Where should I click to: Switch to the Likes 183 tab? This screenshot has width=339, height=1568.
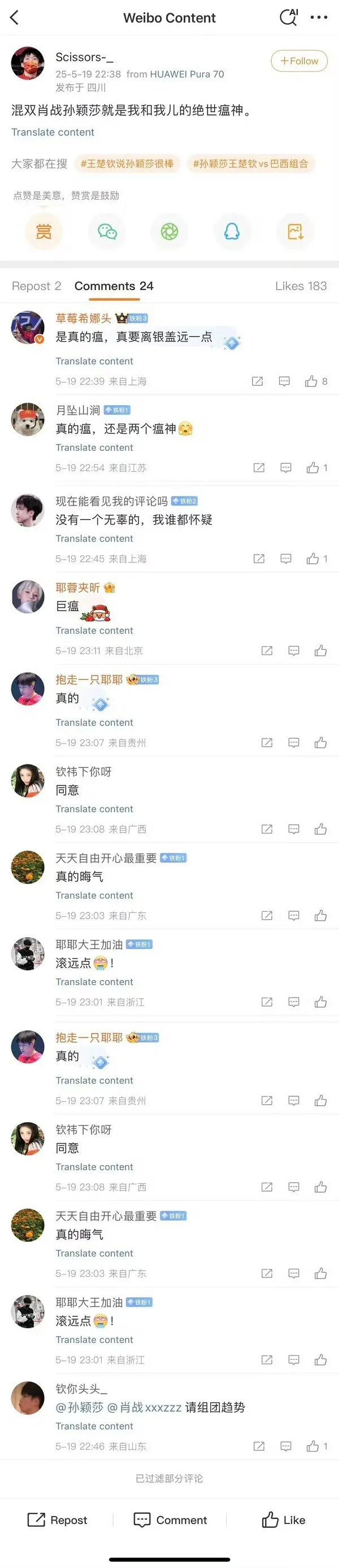point(301,286)
